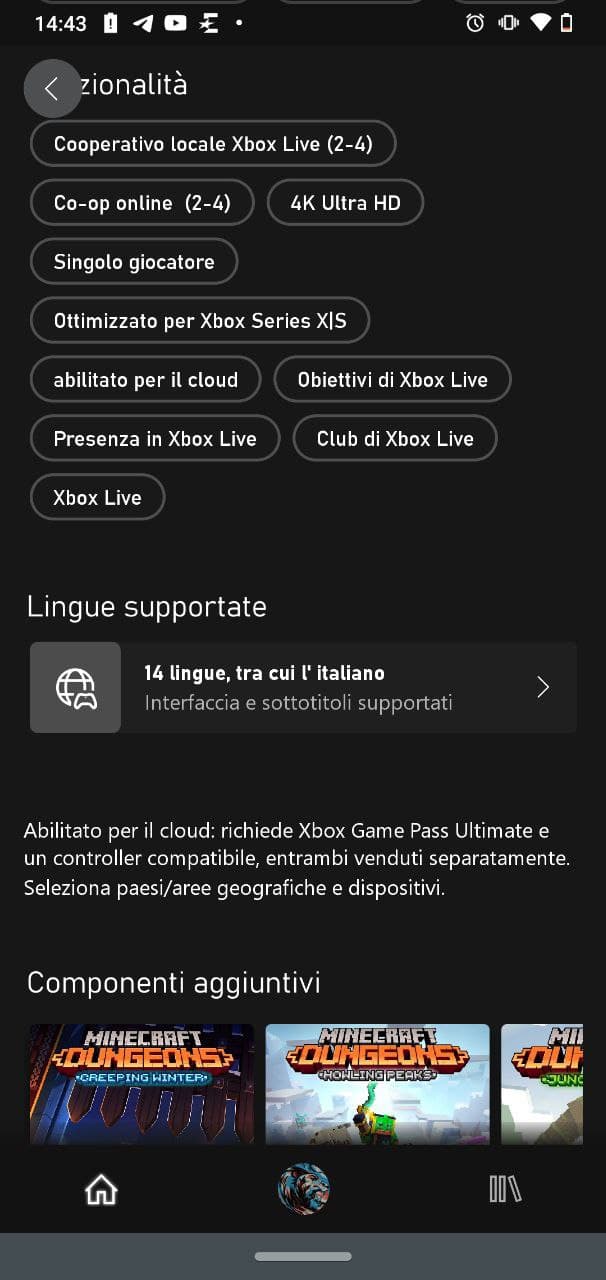Open the profile avatar tab

coord(303,1189)
